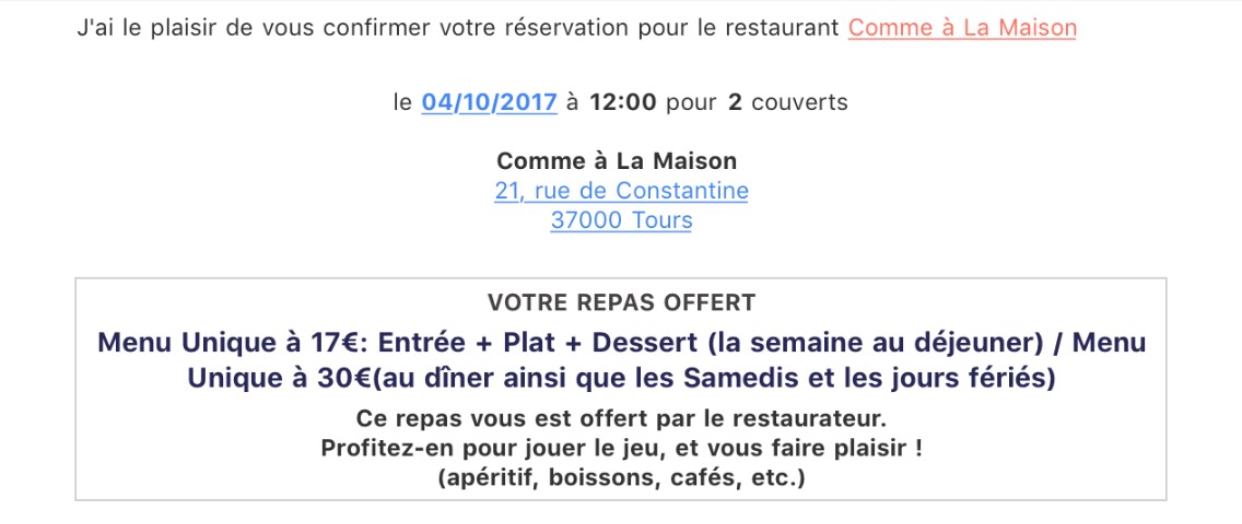
Task: Tap the 04/10/2017 date link
Action: (489, 102)
